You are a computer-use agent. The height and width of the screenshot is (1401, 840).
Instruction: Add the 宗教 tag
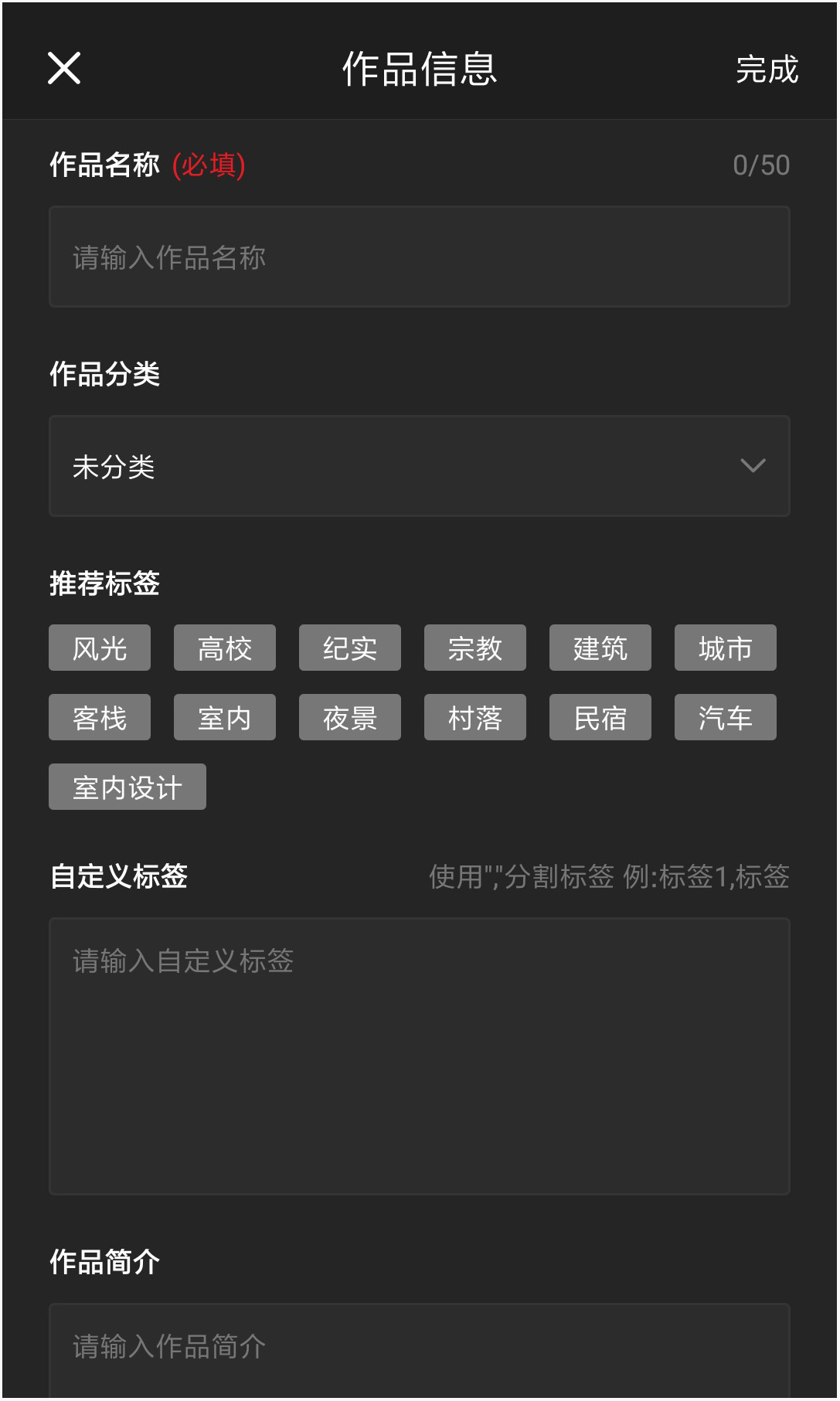475,648
